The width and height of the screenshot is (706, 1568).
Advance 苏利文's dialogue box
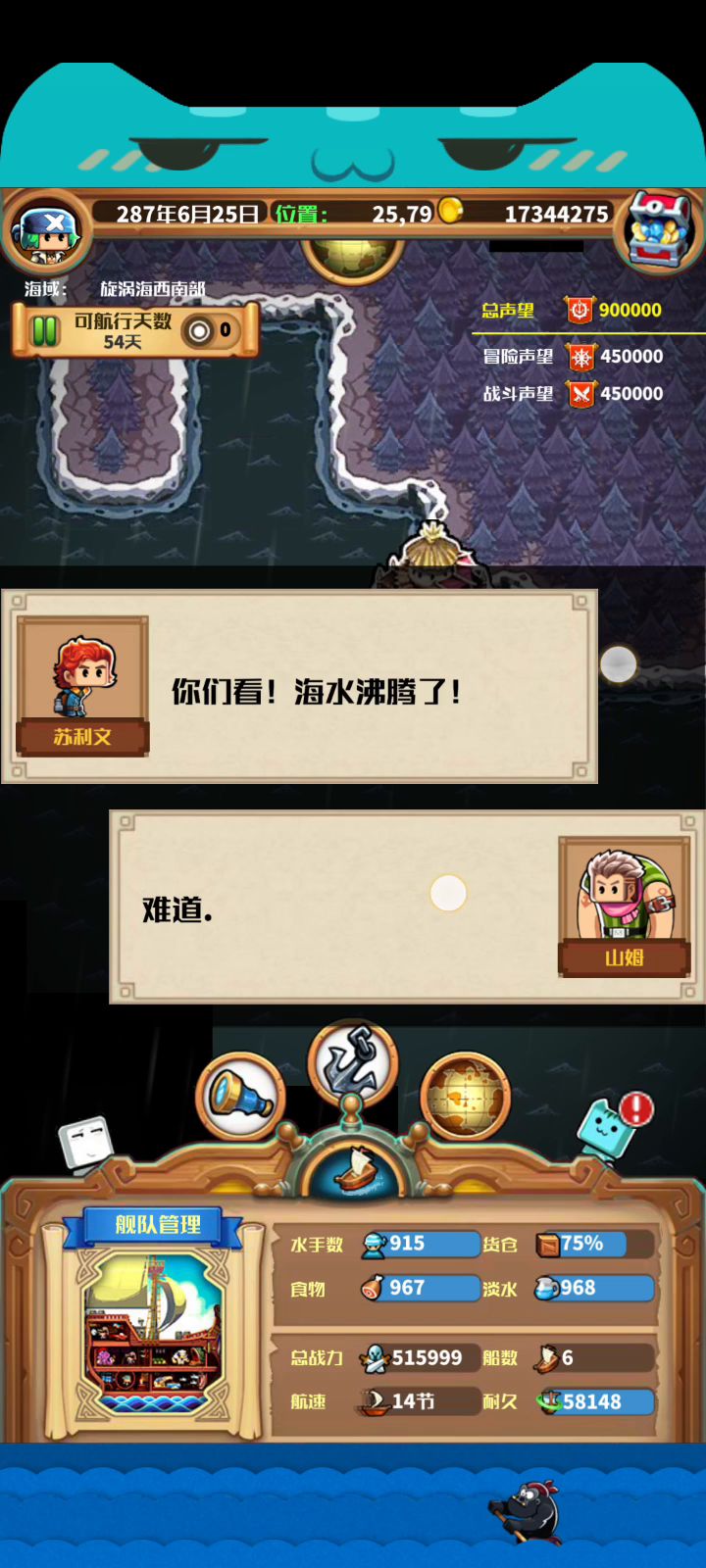[299, 686]
